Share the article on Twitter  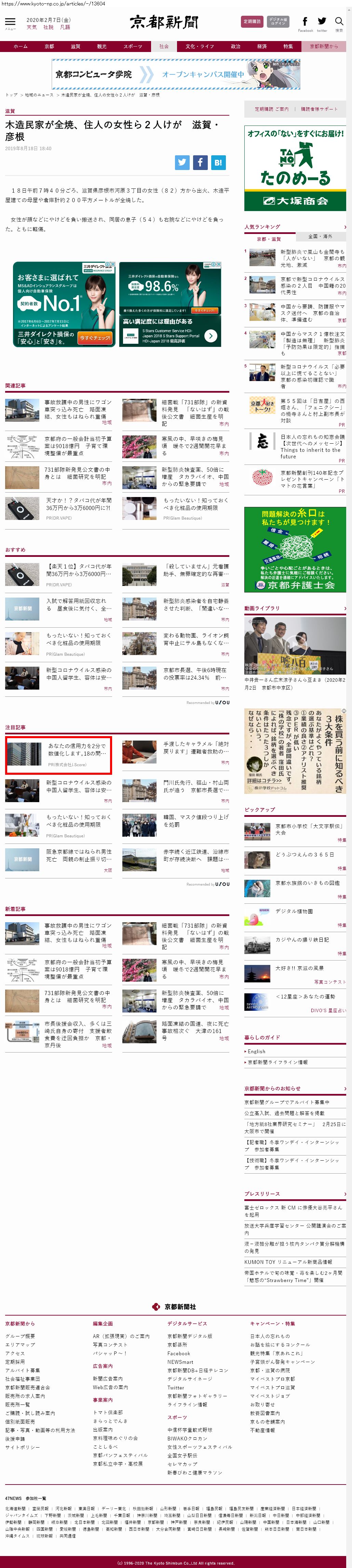[182, 162]
